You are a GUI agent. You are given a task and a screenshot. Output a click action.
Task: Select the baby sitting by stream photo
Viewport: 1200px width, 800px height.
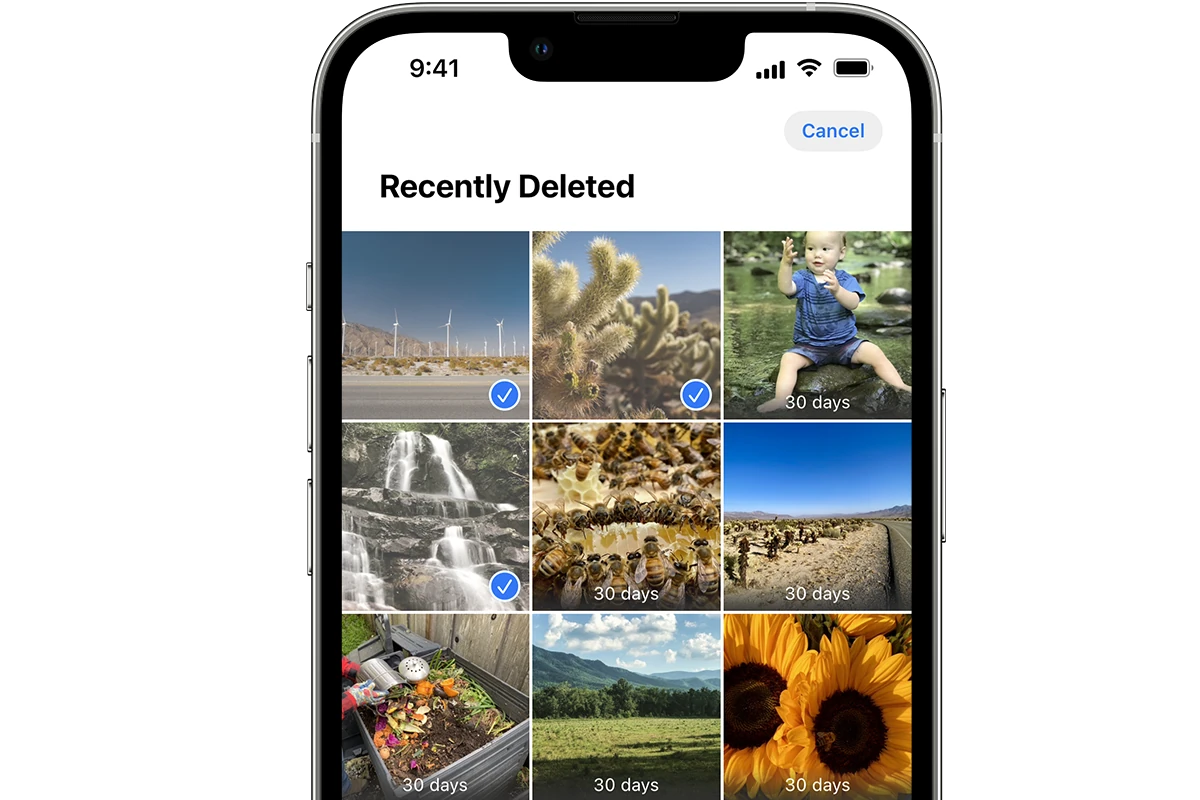(x=817, y=325)
